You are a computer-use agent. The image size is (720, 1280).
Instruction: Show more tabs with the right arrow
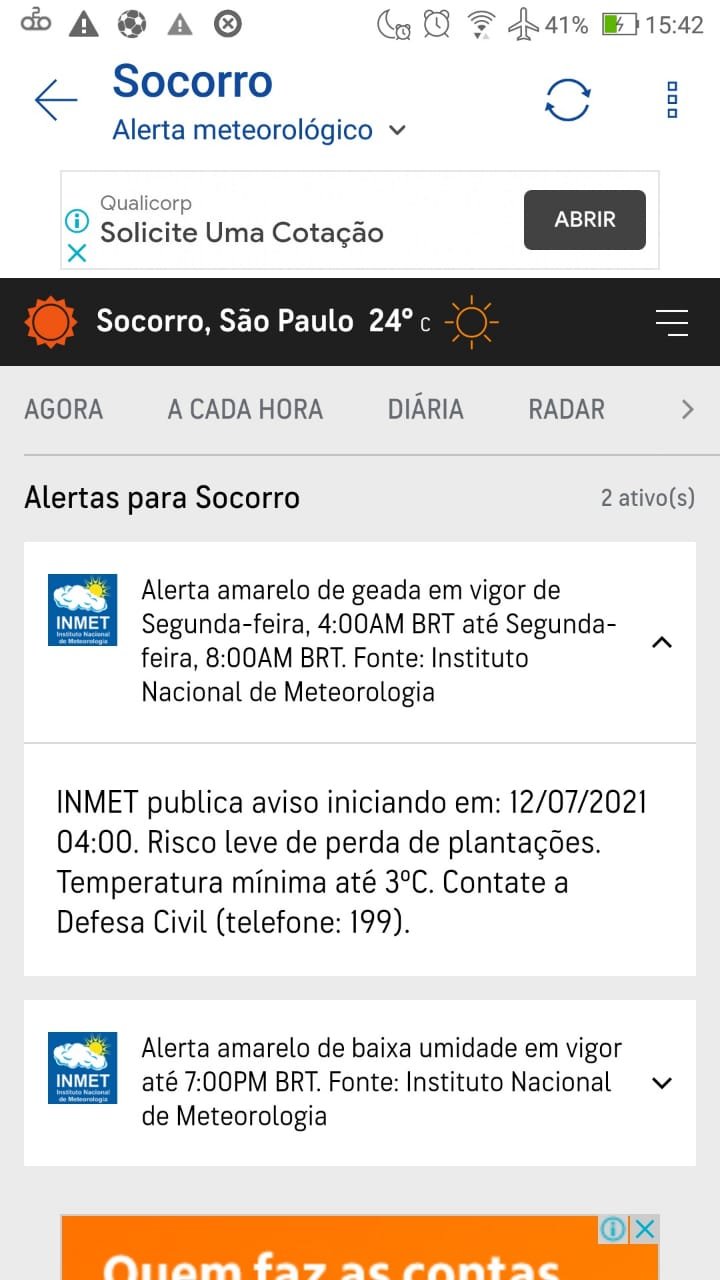(687, 409)
